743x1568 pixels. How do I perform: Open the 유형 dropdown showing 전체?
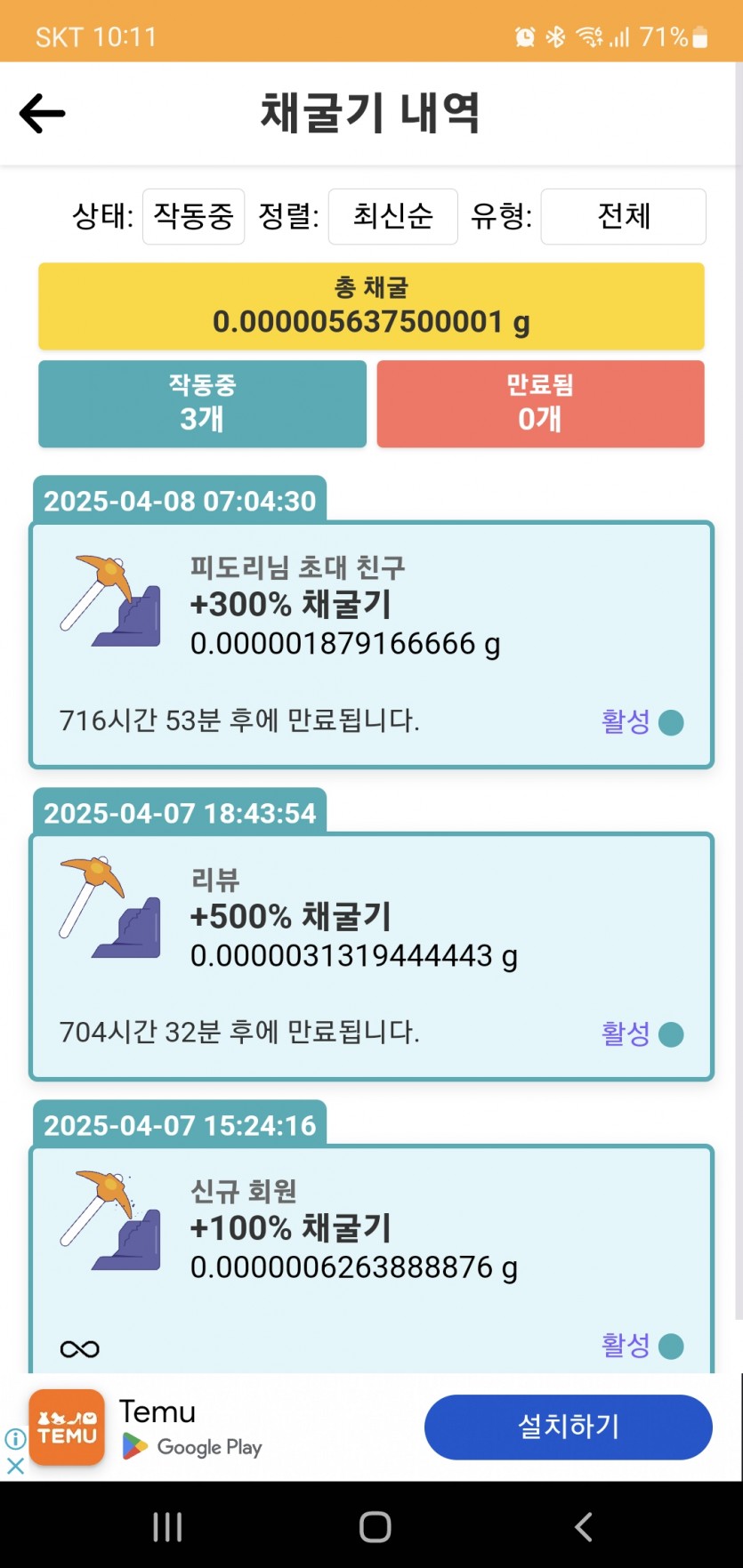click(623, 216)
